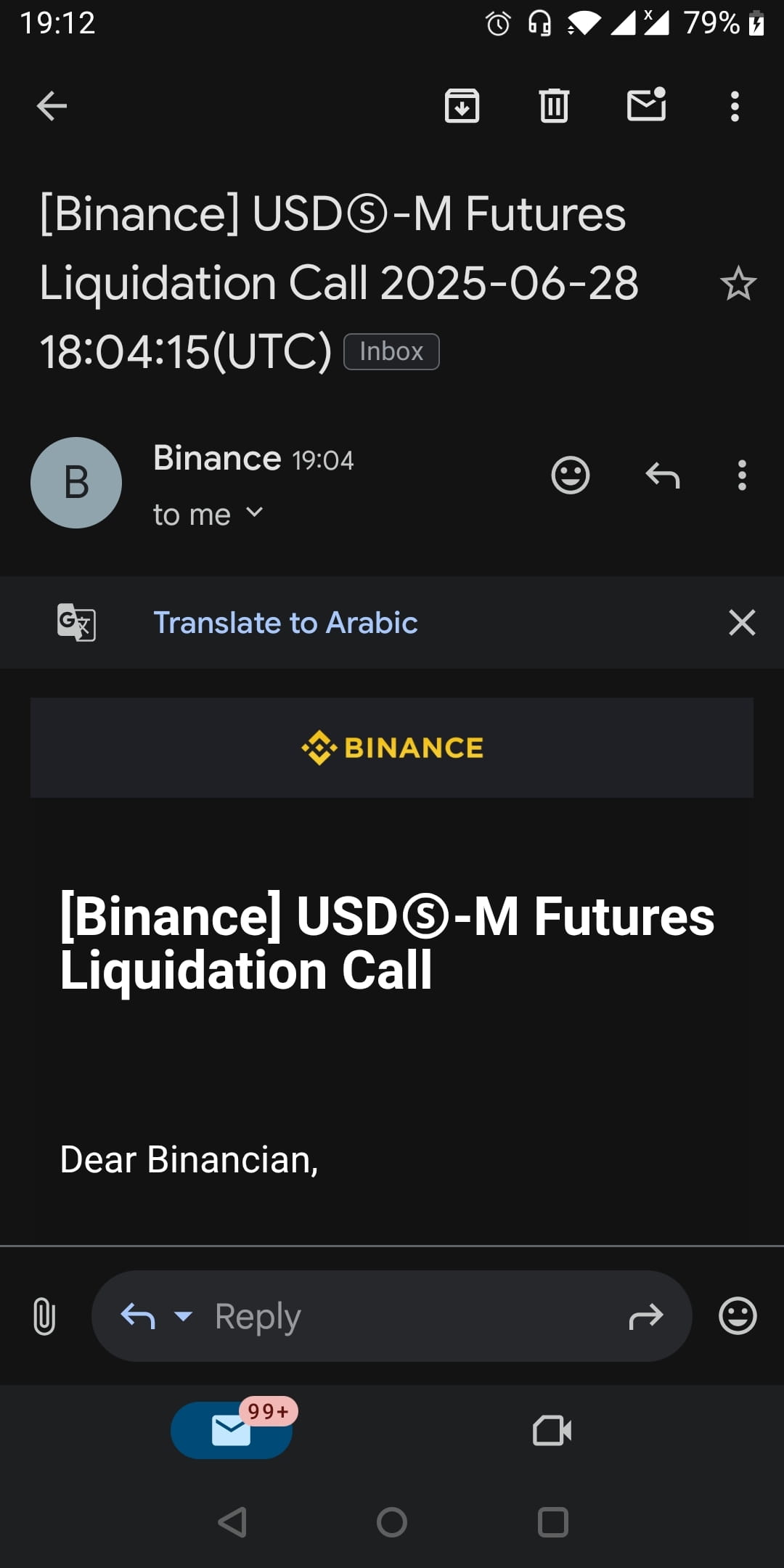The width and height of the screenshot is (784, 1568).
Task: Open the message options three-dot menu
Action: coord(742,475)
